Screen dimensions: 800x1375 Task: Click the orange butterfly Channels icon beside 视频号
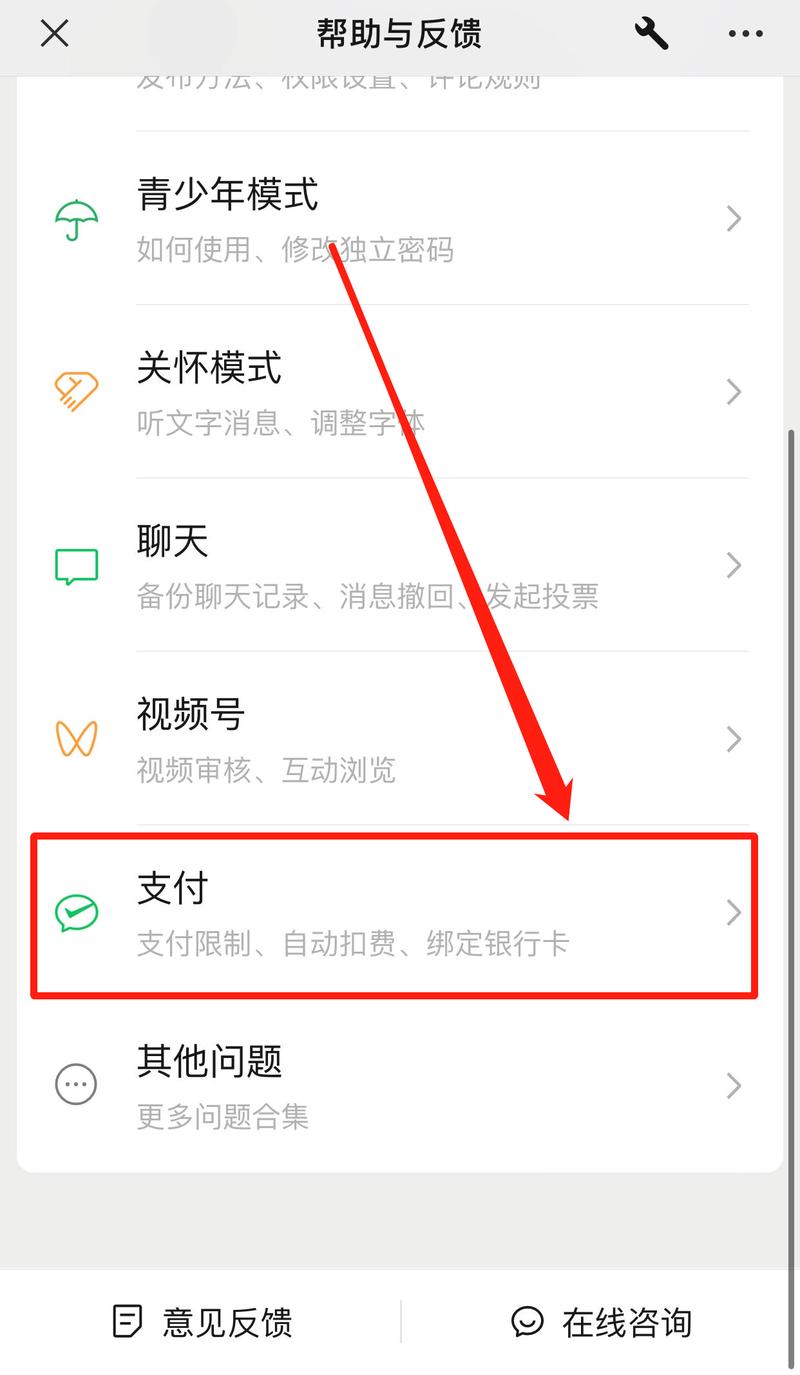pyautogui.click(x=75, y=738)
